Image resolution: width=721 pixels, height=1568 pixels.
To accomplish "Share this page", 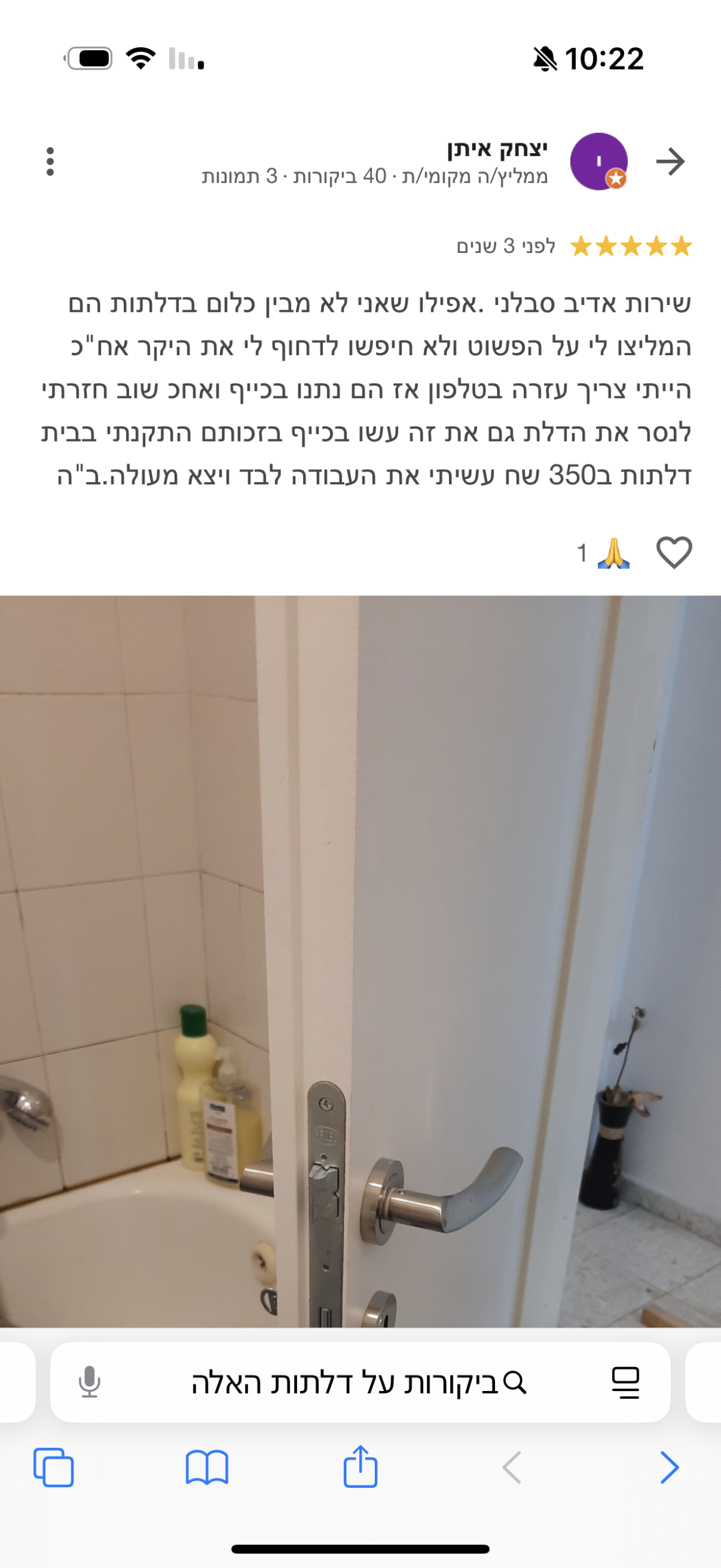I will (360, 1466).
